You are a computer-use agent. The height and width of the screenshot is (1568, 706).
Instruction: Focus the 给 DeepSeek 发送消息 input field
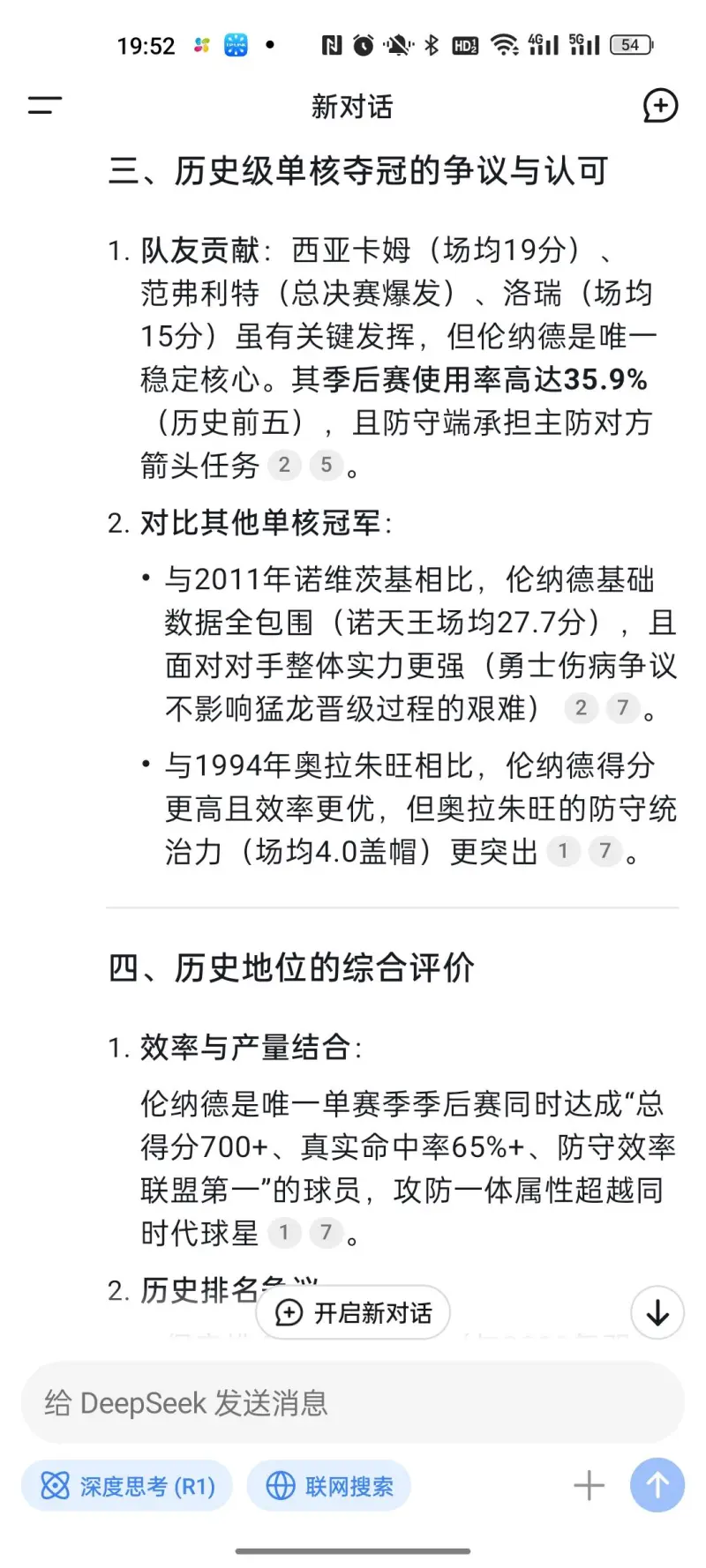(x=353, y=1402)
